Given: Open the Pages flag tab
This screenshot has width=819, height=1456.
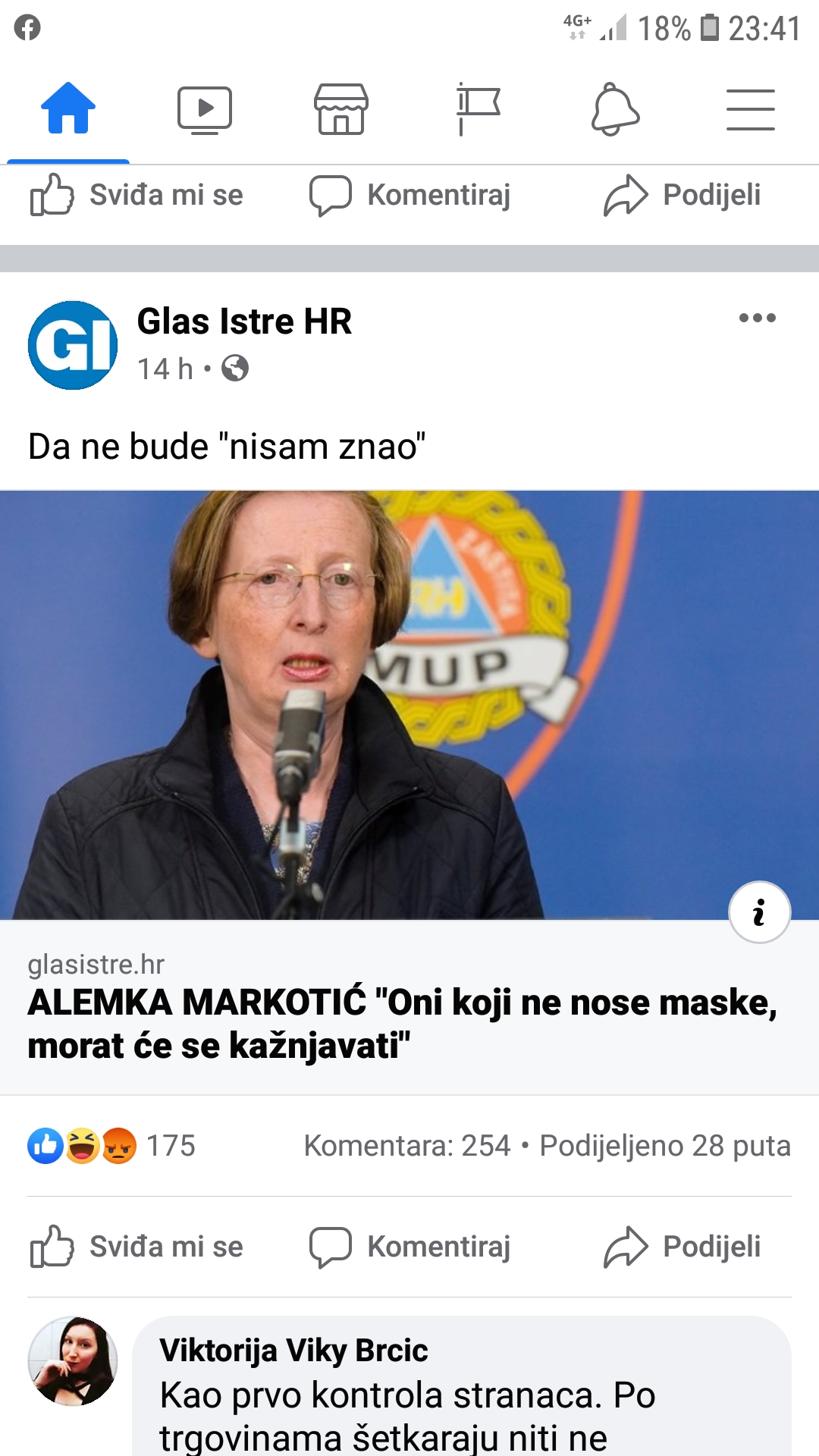Looking at the screenshot, I should click(478, 110).
